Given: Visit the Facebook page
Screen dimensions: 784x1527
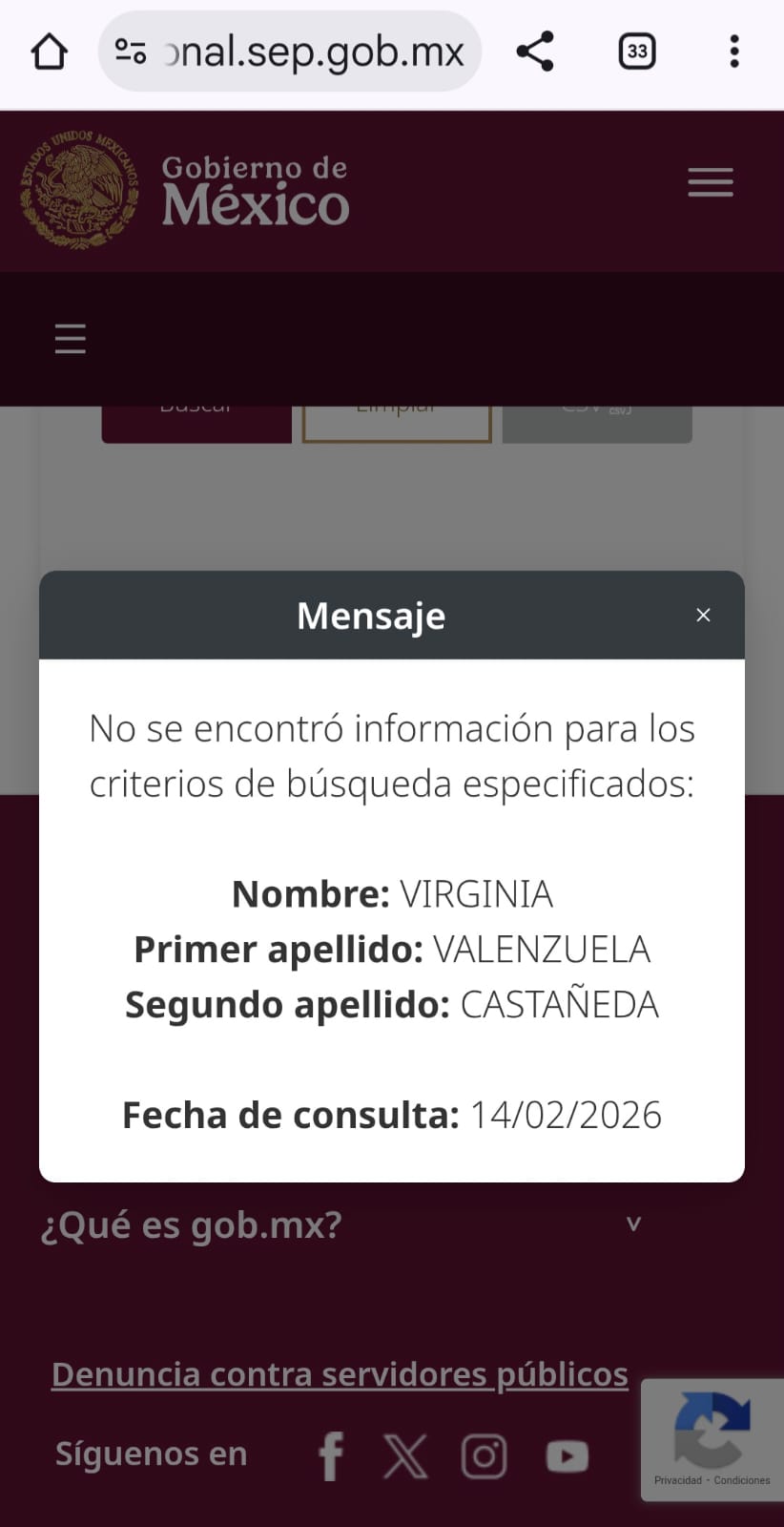Looking at the screenshot, I should click(330, 1456).
